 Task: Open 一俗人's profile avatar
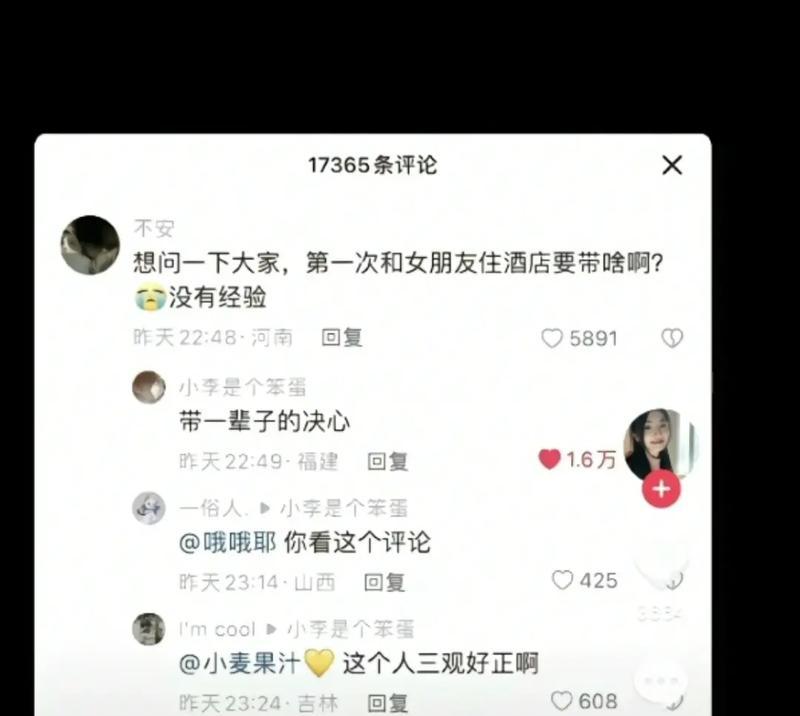pos(149,508)
